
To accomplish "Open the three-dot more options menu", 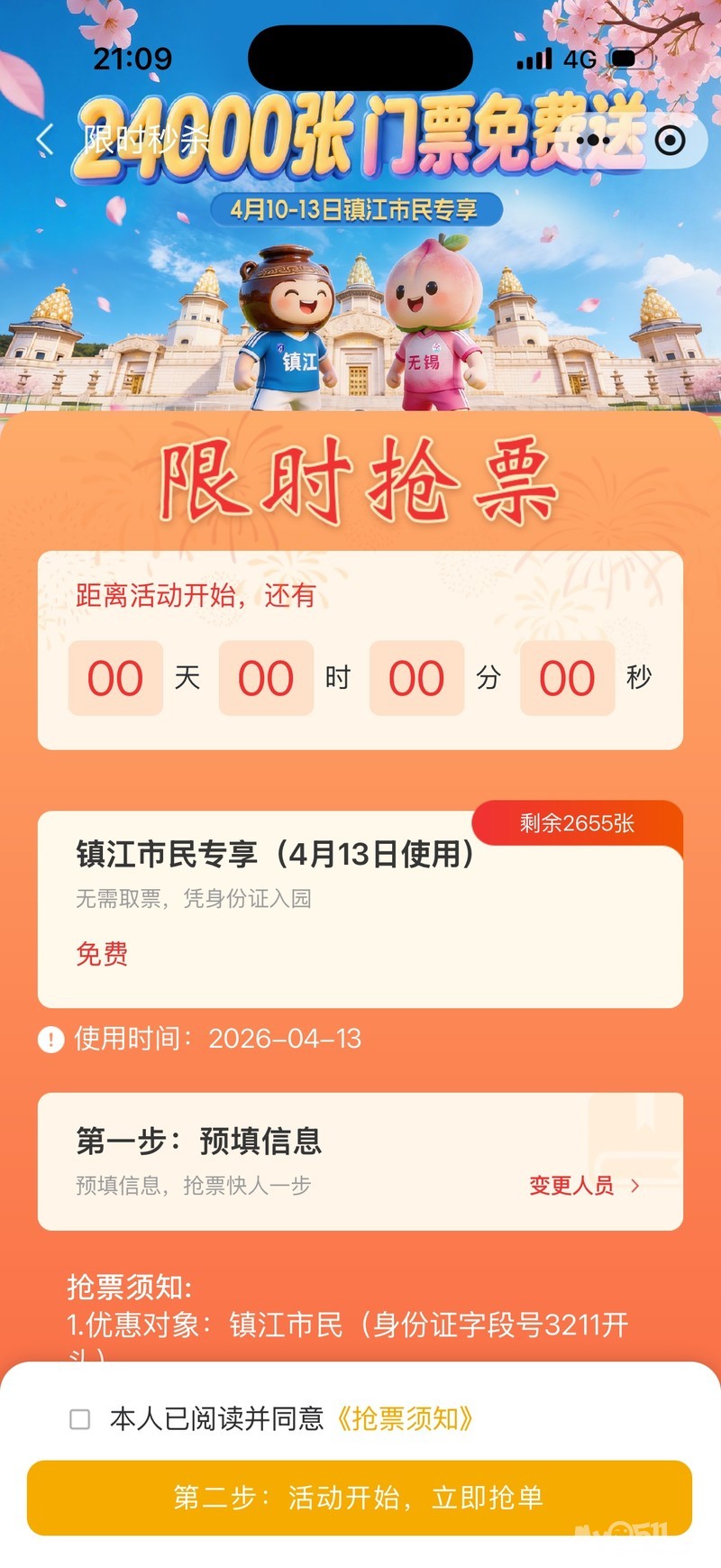I will tap(592, 141).
